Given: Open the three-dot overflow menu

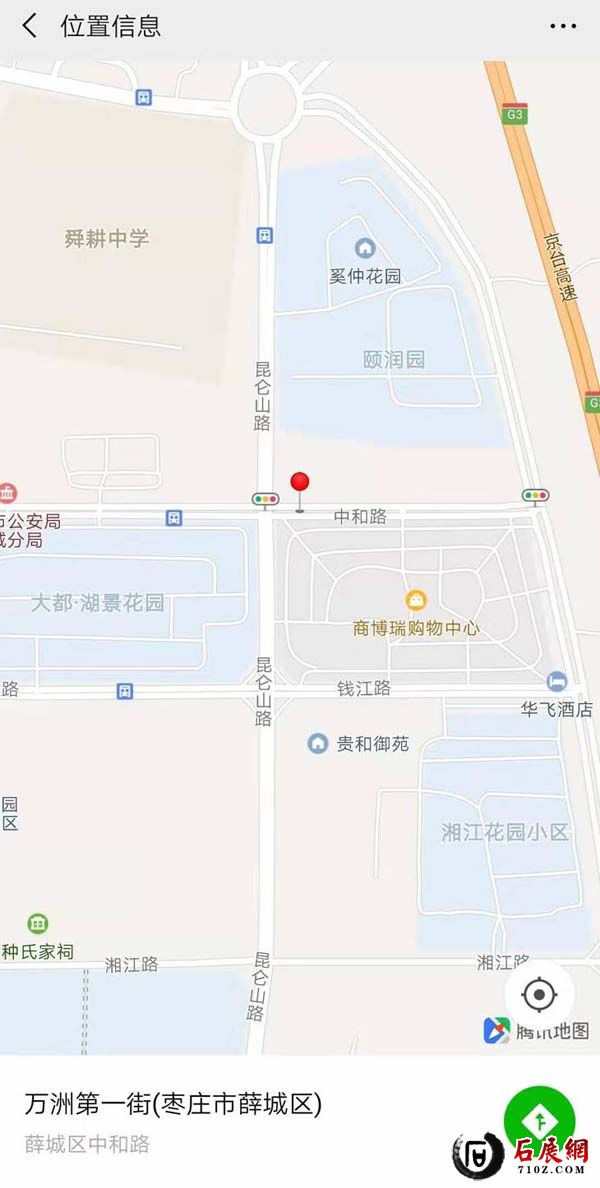Looking at the screenshot, I should (x=564, y=26).
